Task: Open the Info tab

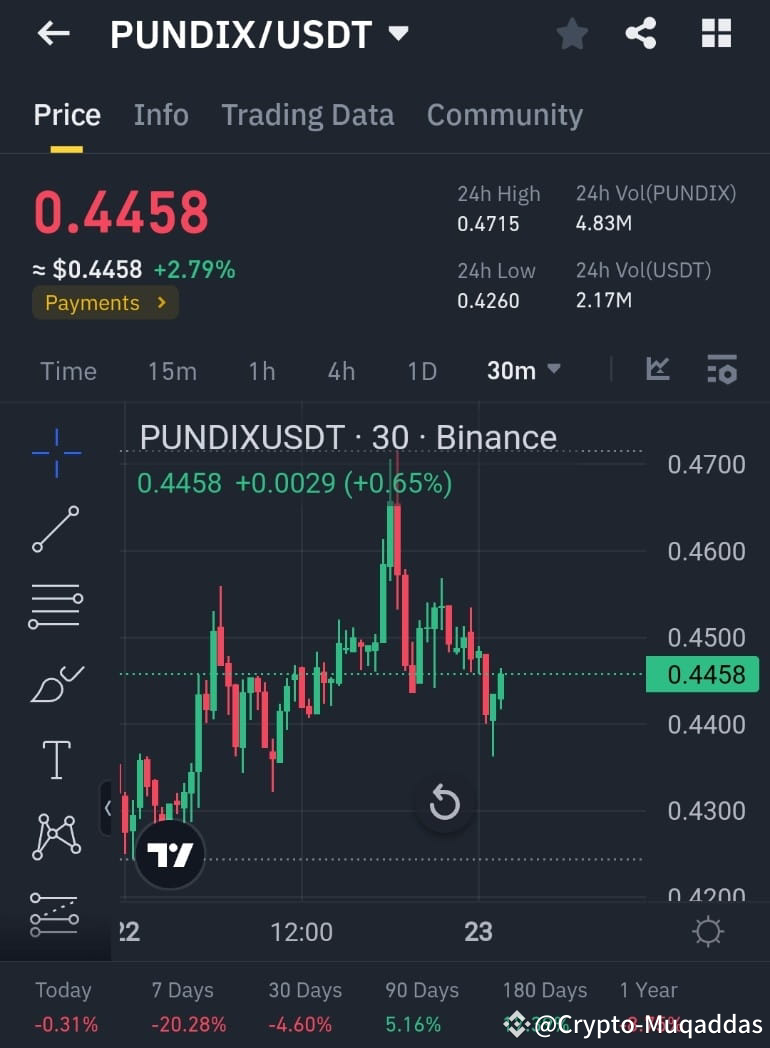Action: (x=160, y=115)
